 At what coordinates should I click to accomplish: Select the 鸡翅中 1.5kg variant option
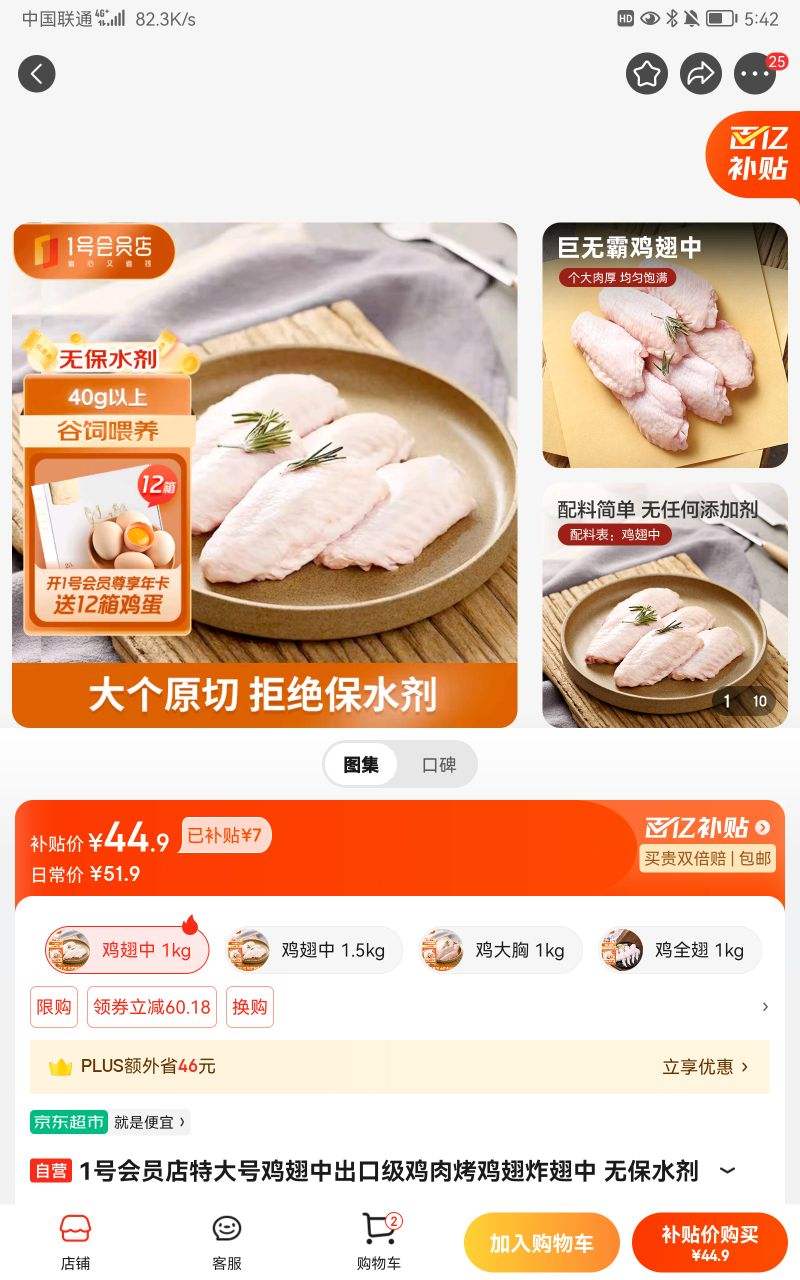coord(313,950)
